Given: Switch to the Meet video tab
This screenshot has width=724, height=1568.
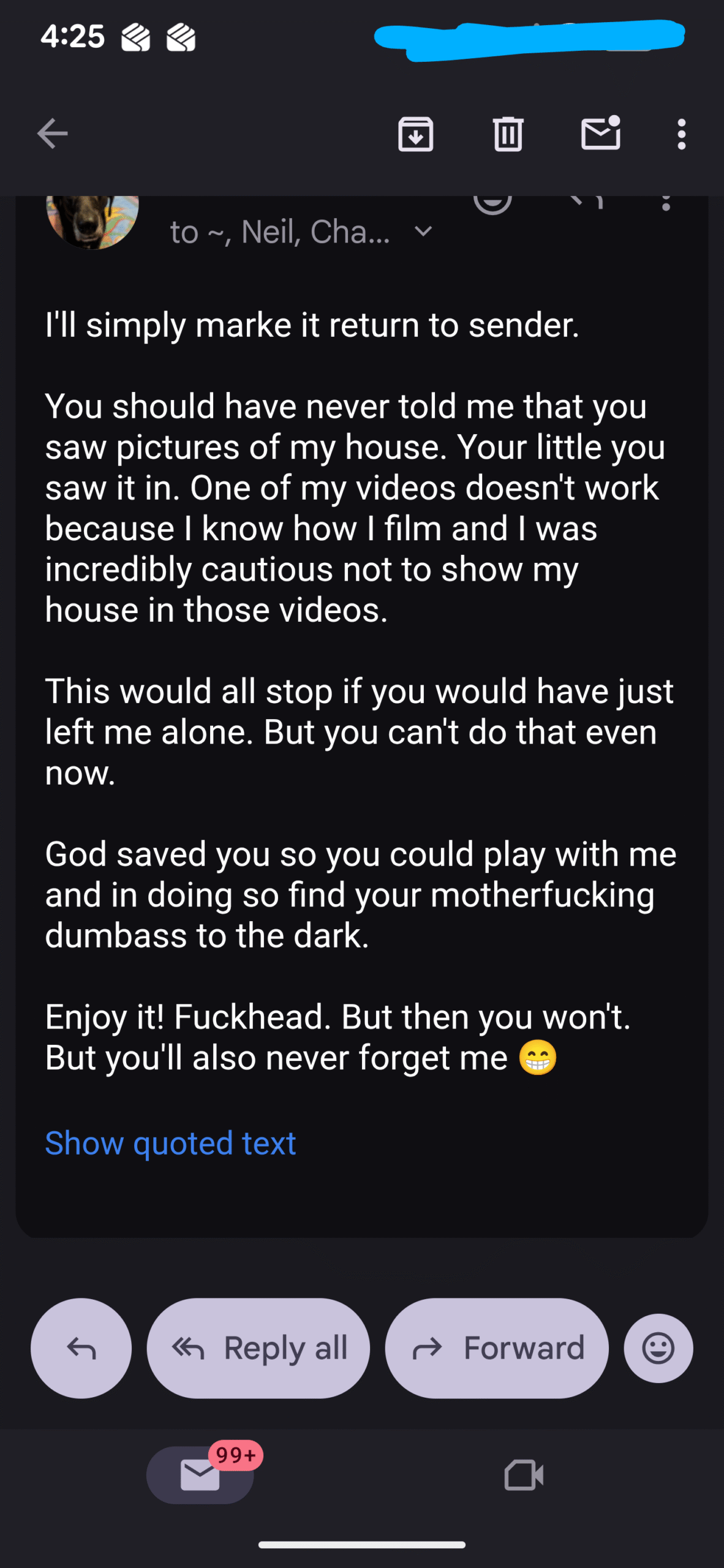Looking at the screenshot, I should pos(524,1474).
